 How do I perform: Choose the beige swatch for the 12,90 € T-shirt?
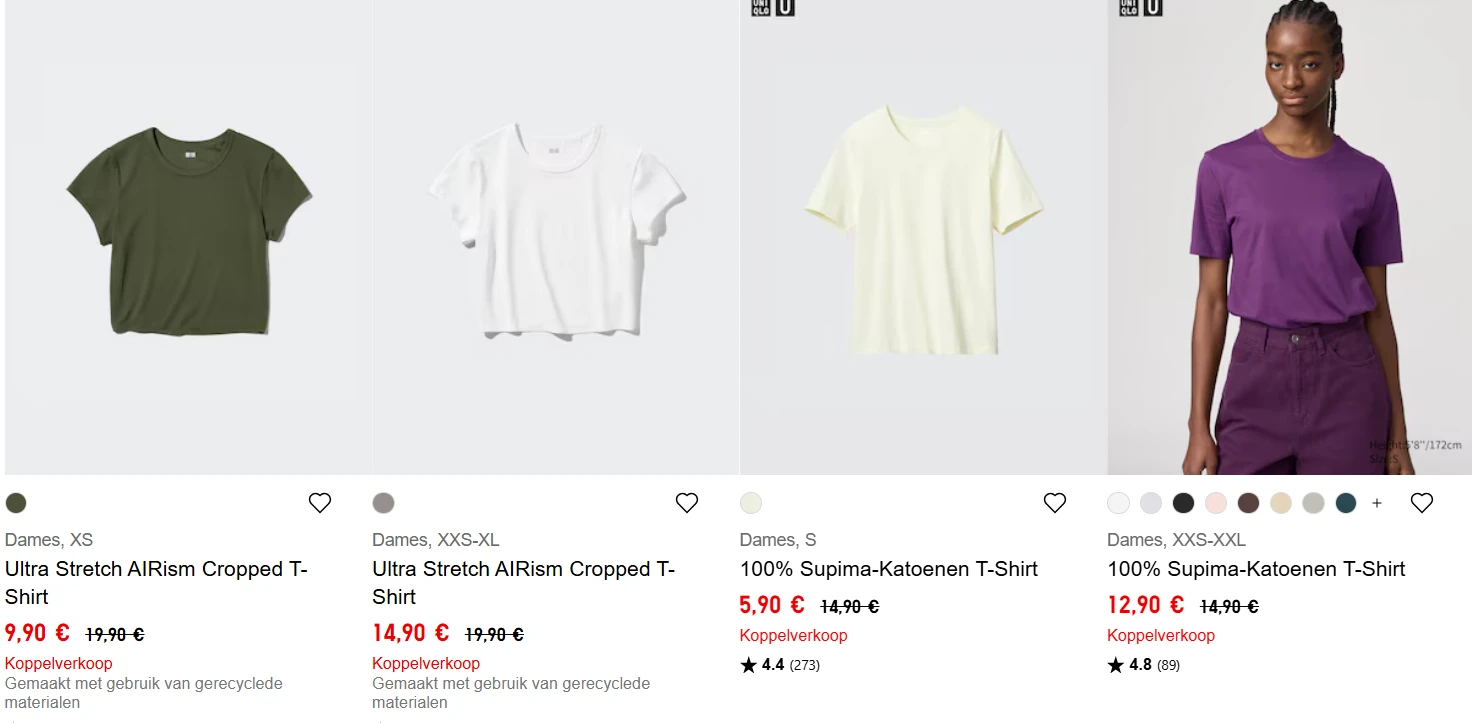(x=1281, y=503)
